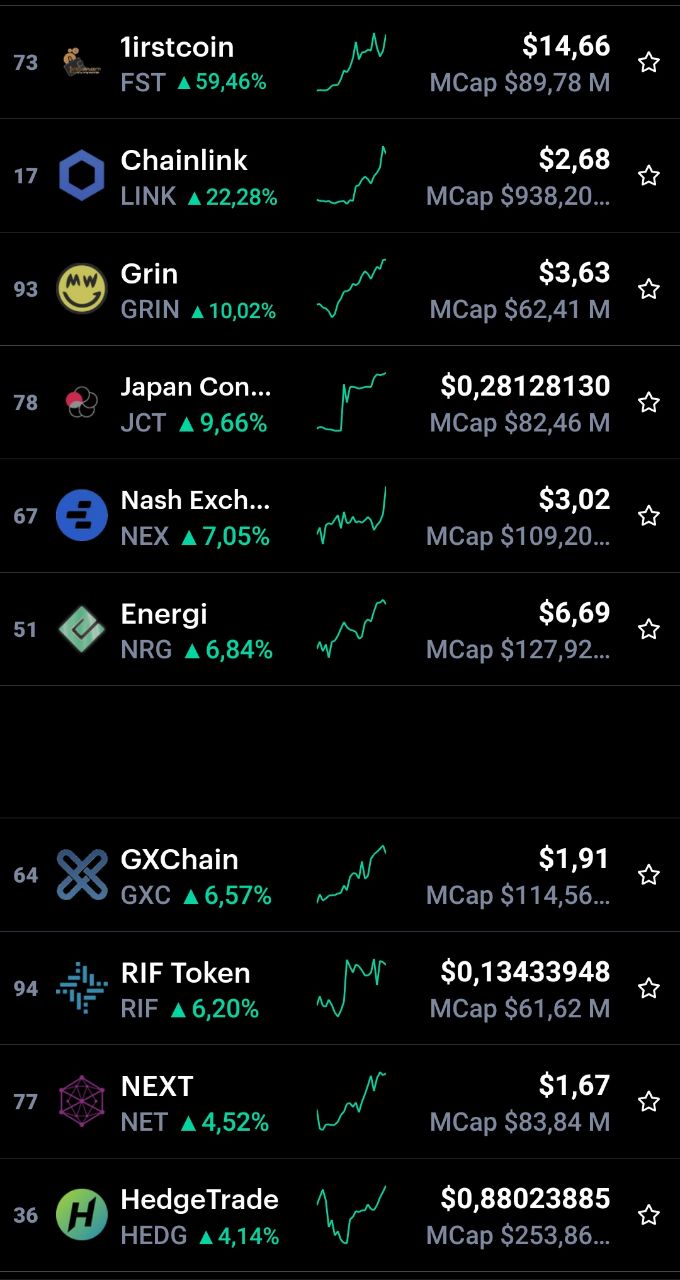Open the GXChain GXC row
The width and height of the screenshot is (680, 1280).
tap(340, 875)
